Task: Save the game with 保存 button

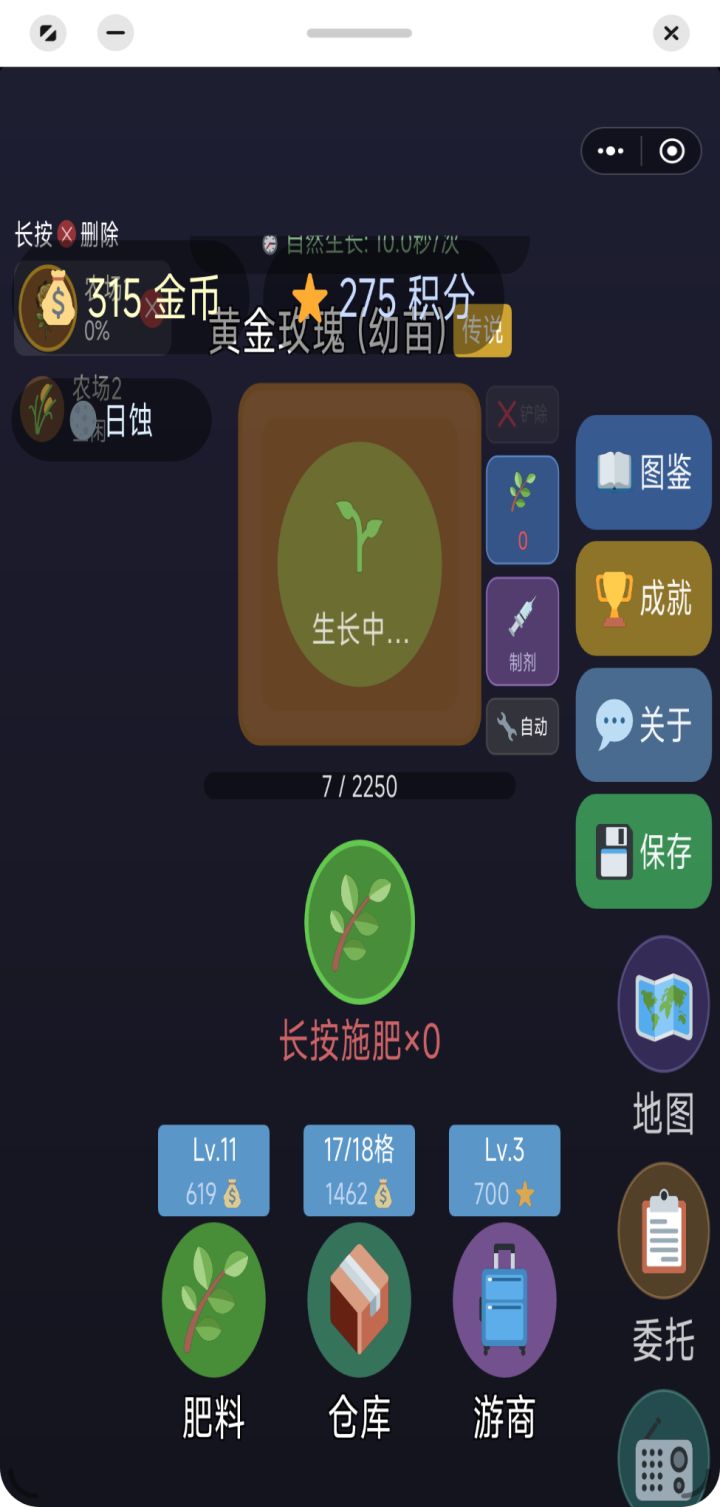Action: 642,849
